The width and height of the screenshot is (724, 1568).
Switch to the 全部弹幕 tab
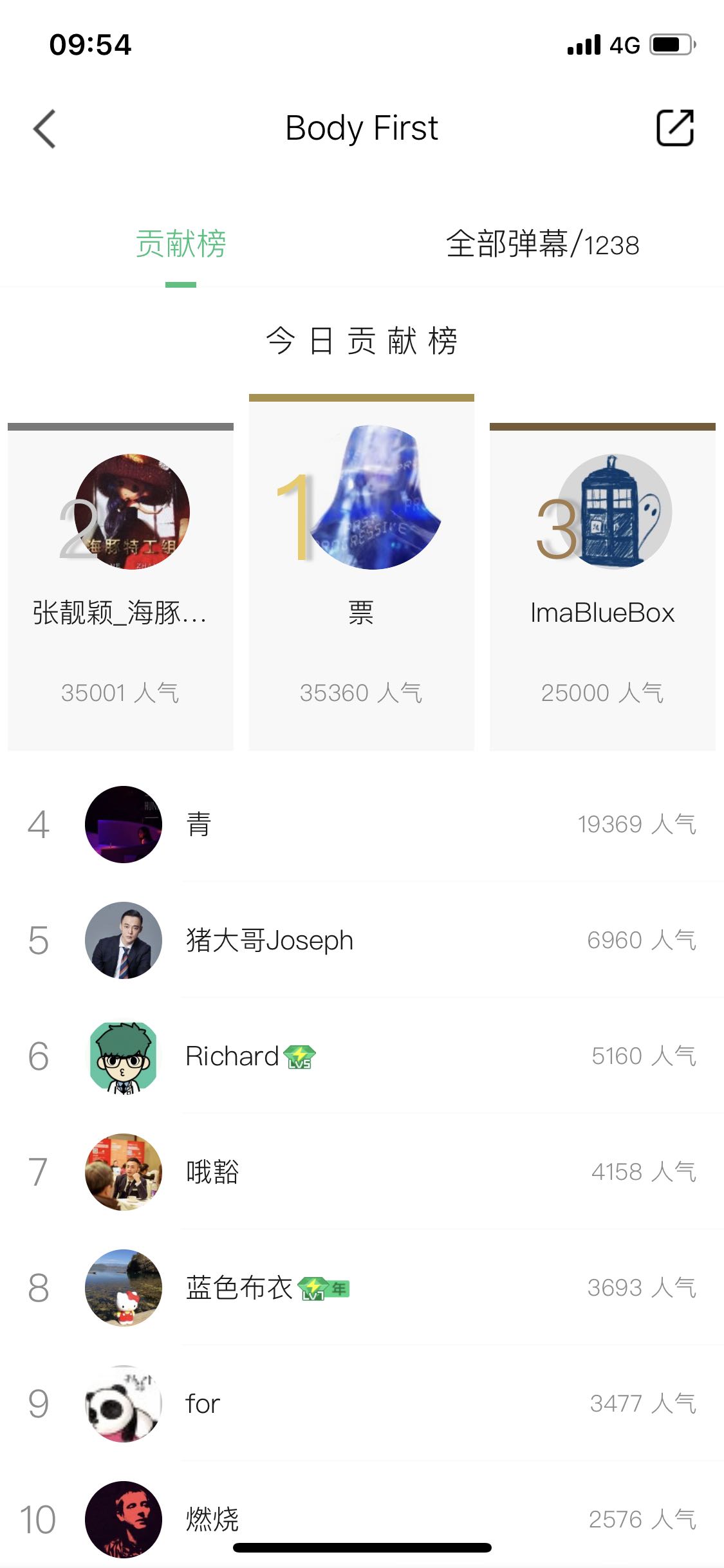coord(542,245)
